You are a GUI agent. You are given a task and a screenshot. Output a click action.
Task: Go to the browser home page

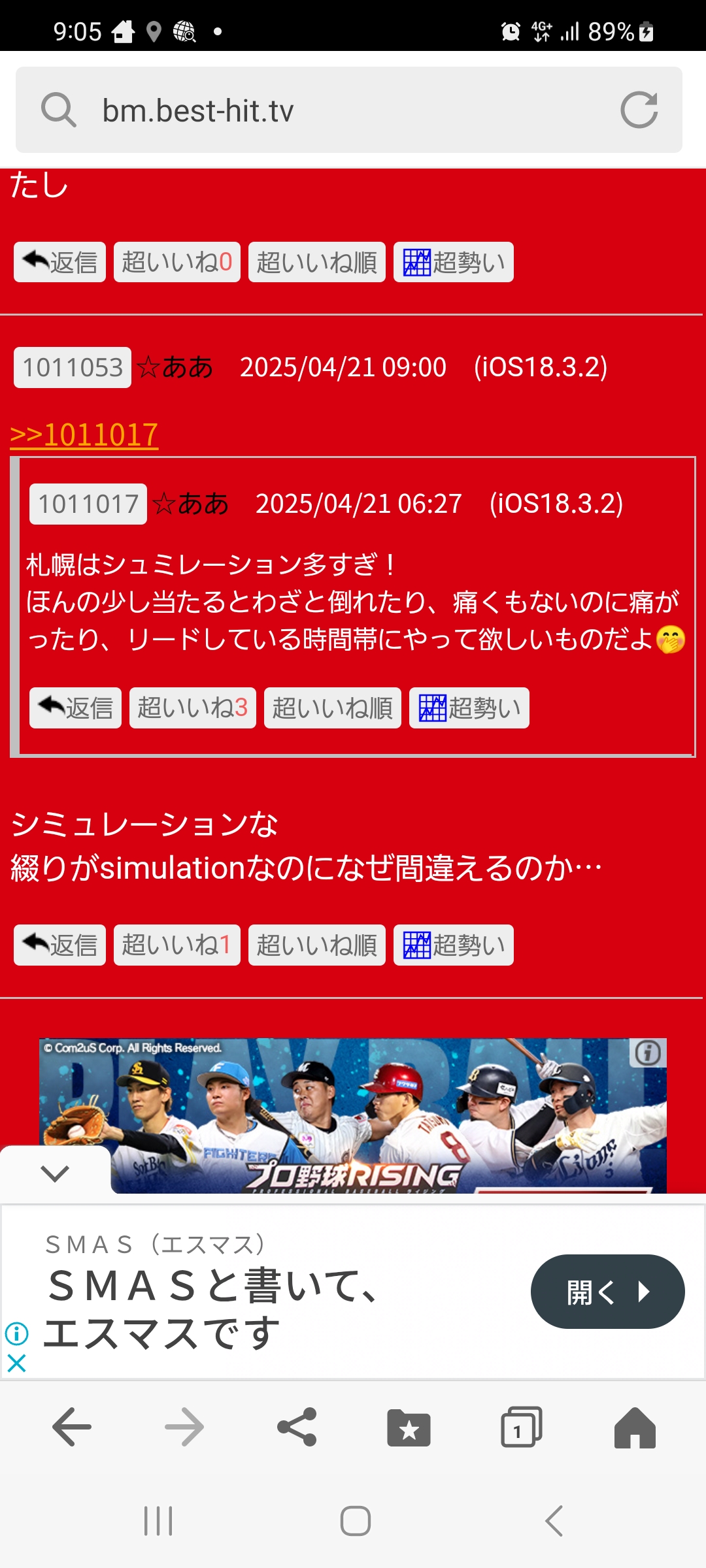tap(635, 1428)
